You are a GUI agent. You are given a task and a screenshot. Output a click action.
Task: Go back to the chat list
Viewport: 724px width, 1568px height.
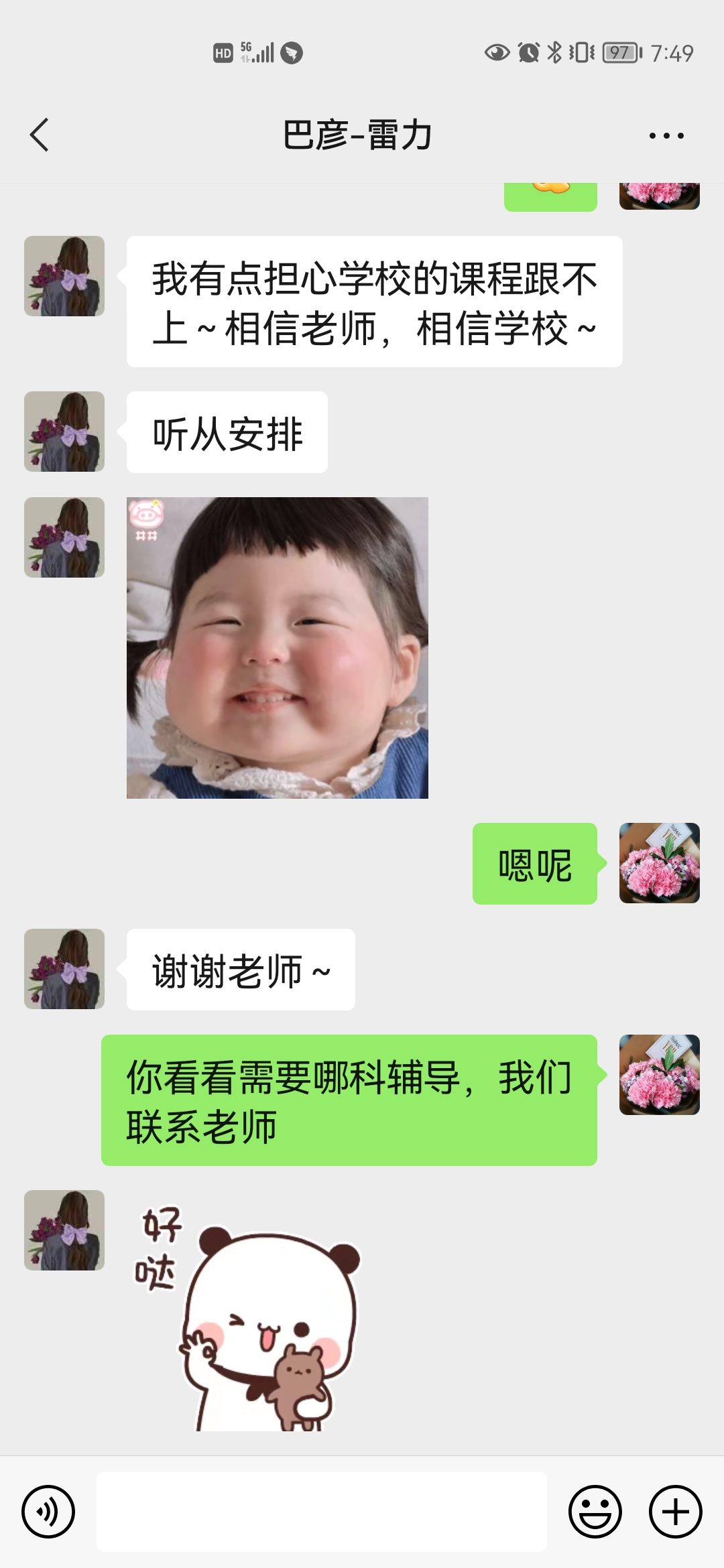(40, 135)
